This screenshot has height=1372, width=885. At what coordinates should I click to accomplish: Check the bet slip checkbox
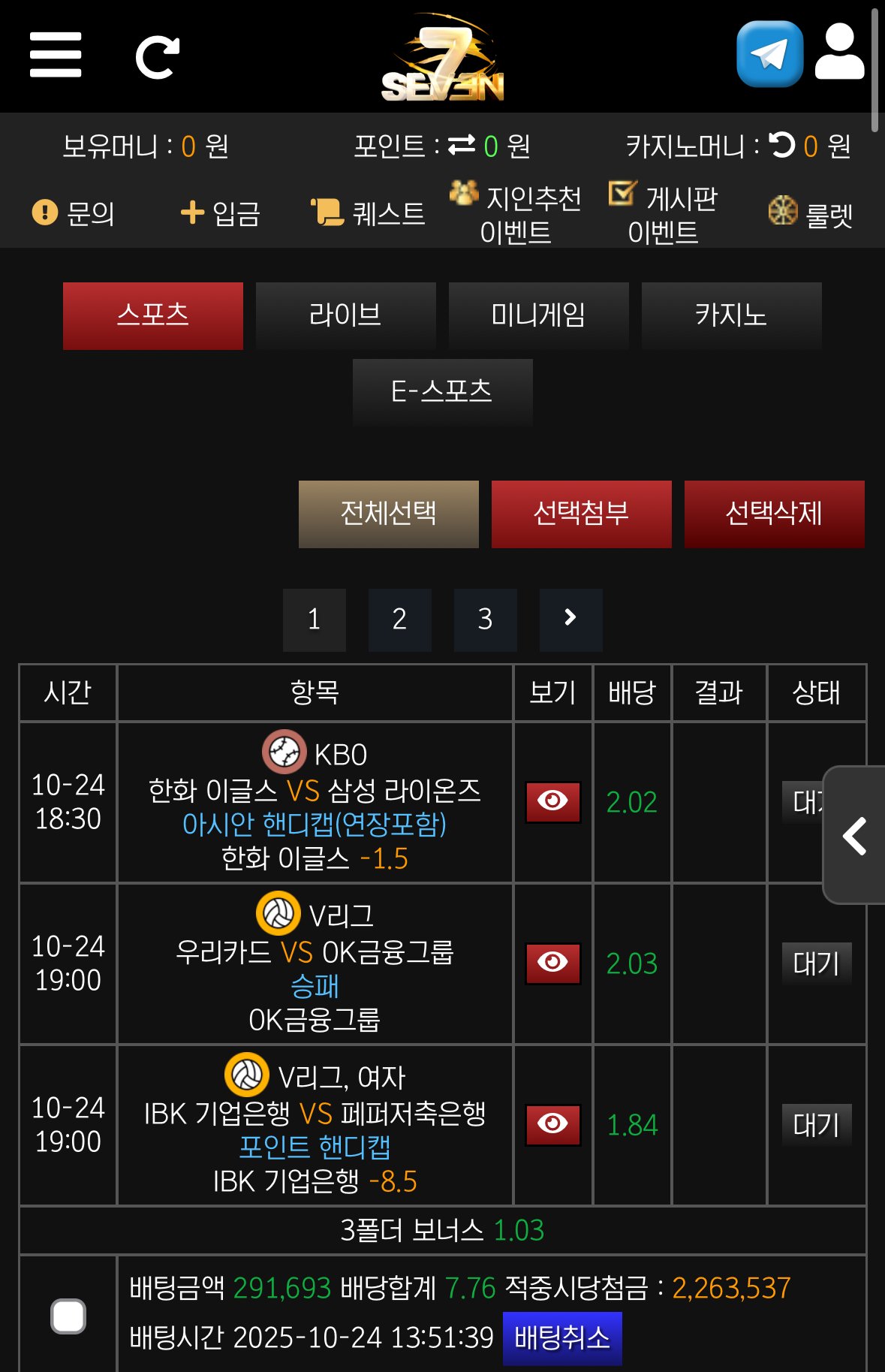pyautogui.click(x=68, y=1316)
